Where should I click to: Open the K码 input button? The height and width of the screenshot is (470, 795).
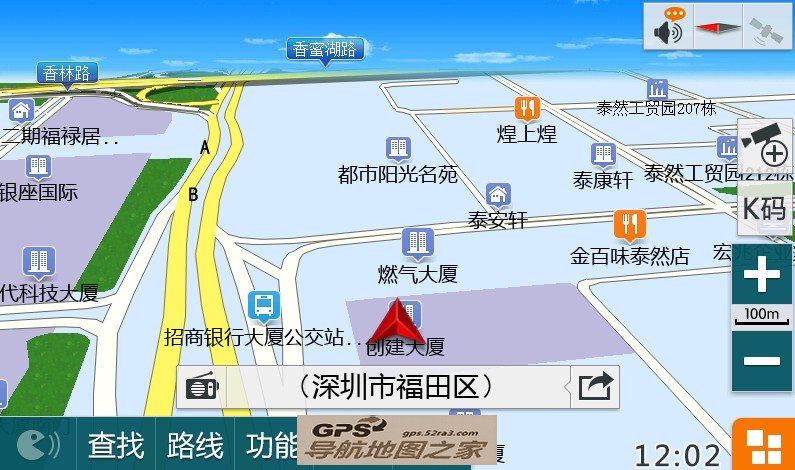point(763,207)
